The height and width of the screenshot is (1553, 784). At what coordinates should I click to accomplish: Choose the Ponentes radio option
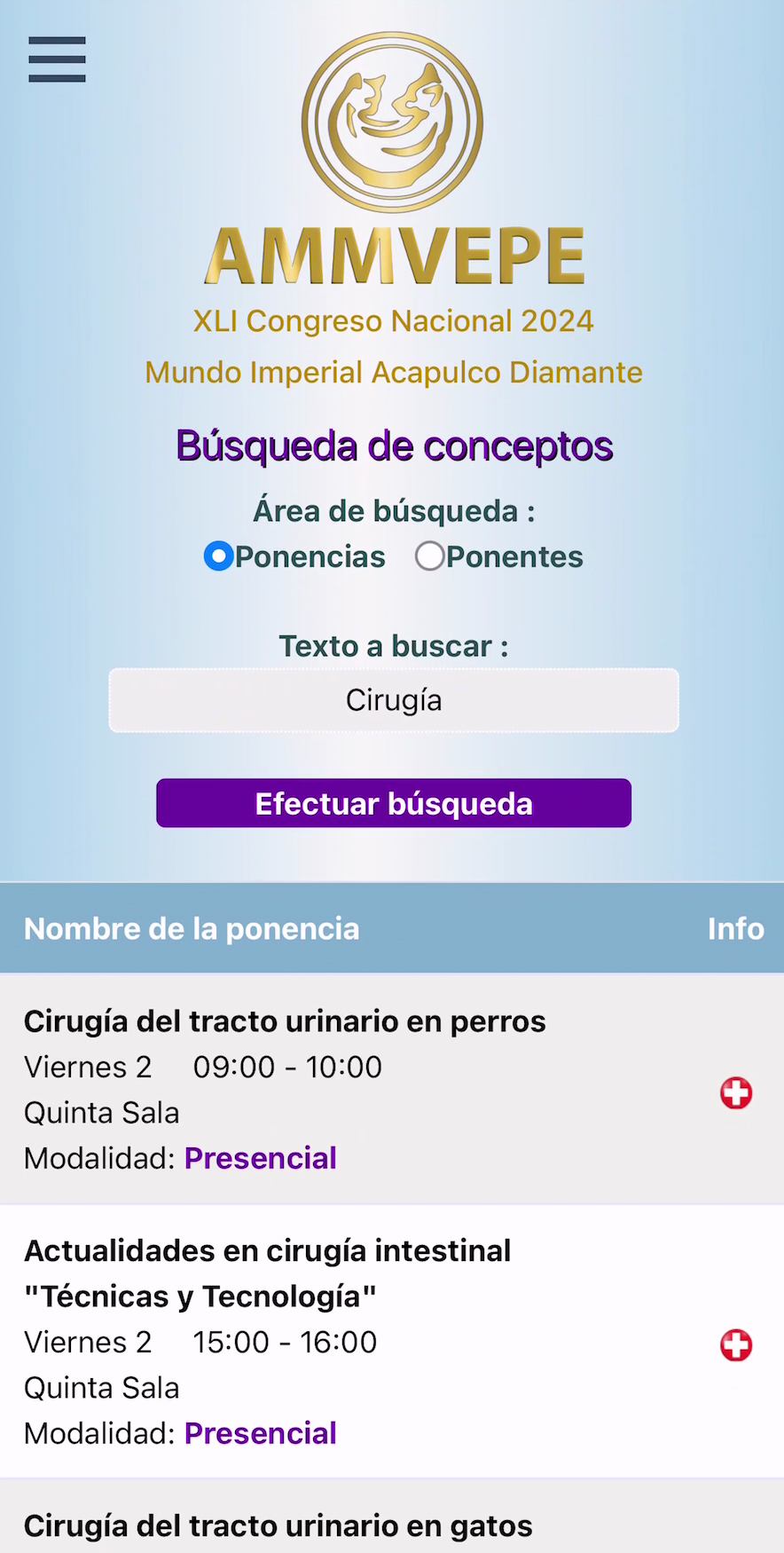pyautogui.click(x=430, y=556)
